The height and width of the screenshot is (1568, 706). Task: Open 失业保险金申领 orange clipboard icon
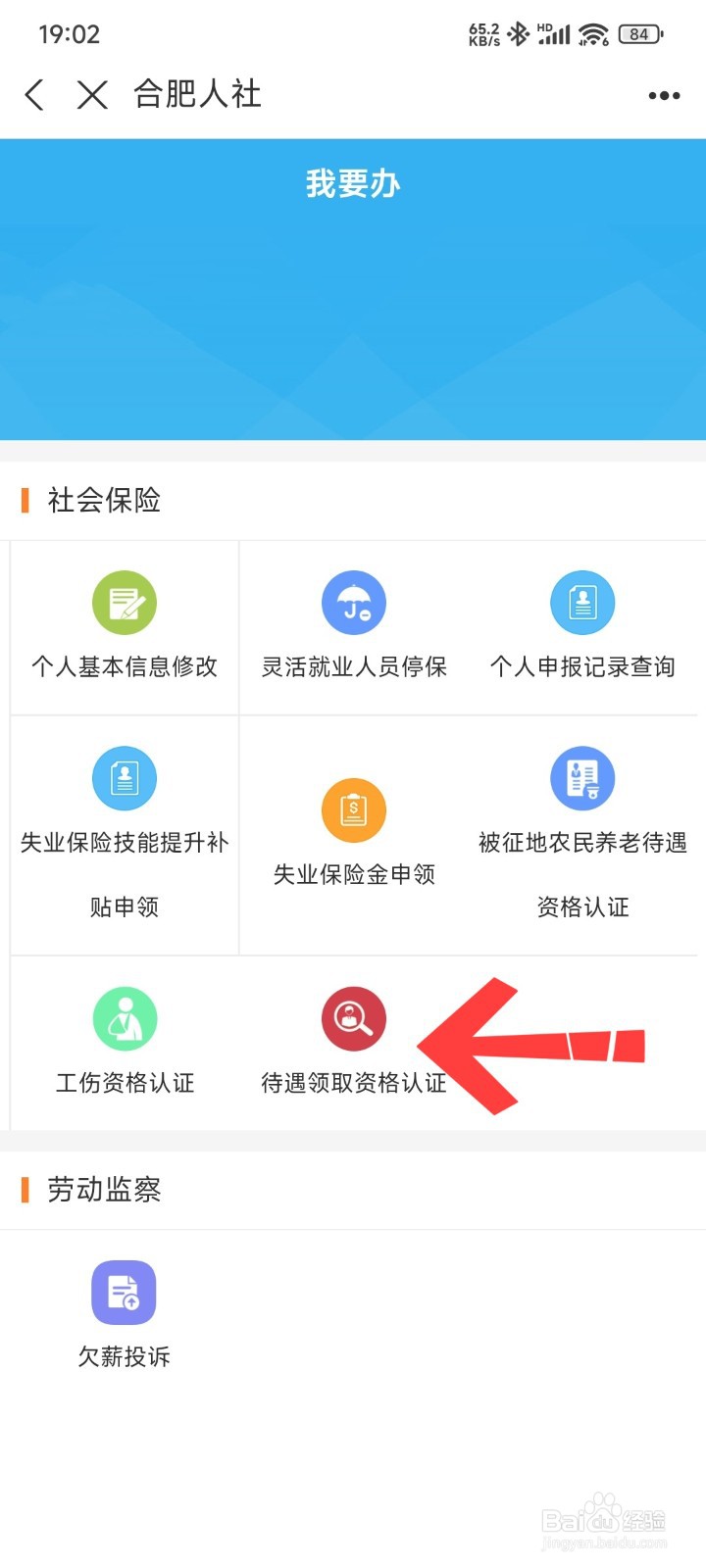353,809
